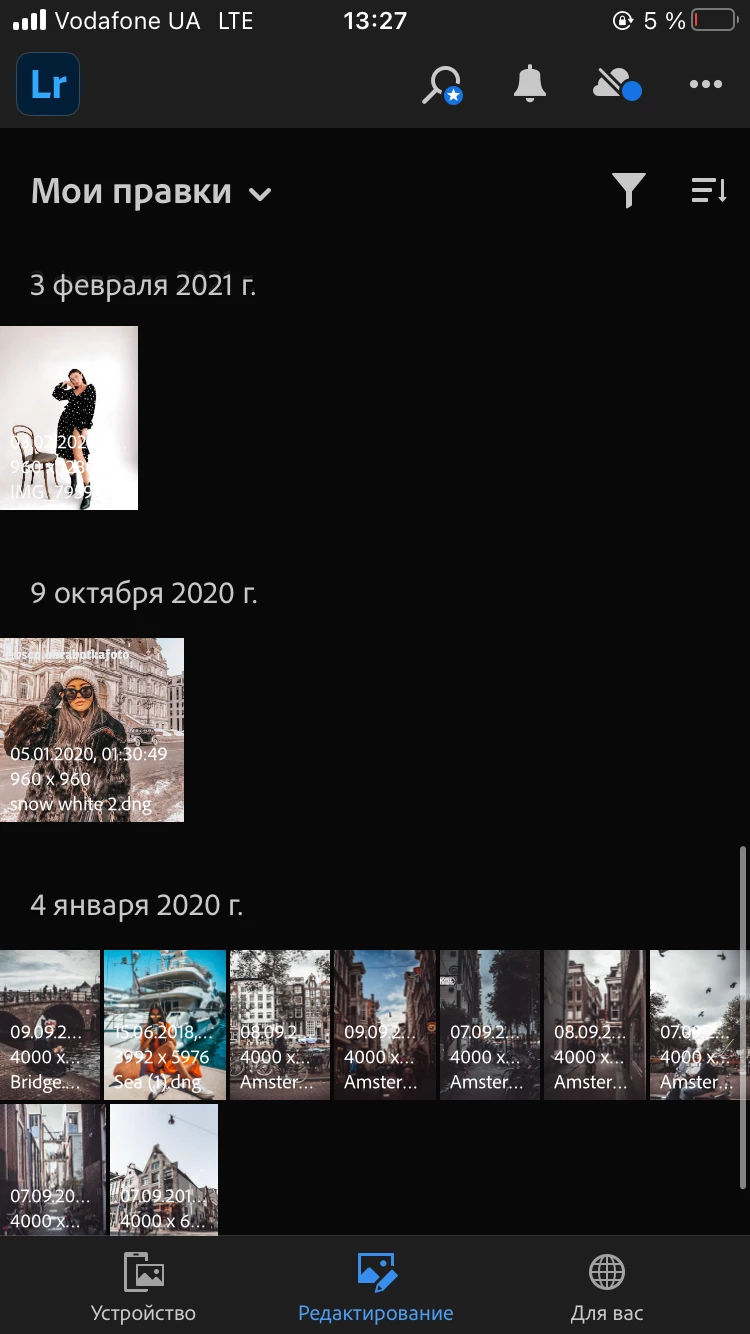Open the Bridge photo thumbnail

(50, 1025)
